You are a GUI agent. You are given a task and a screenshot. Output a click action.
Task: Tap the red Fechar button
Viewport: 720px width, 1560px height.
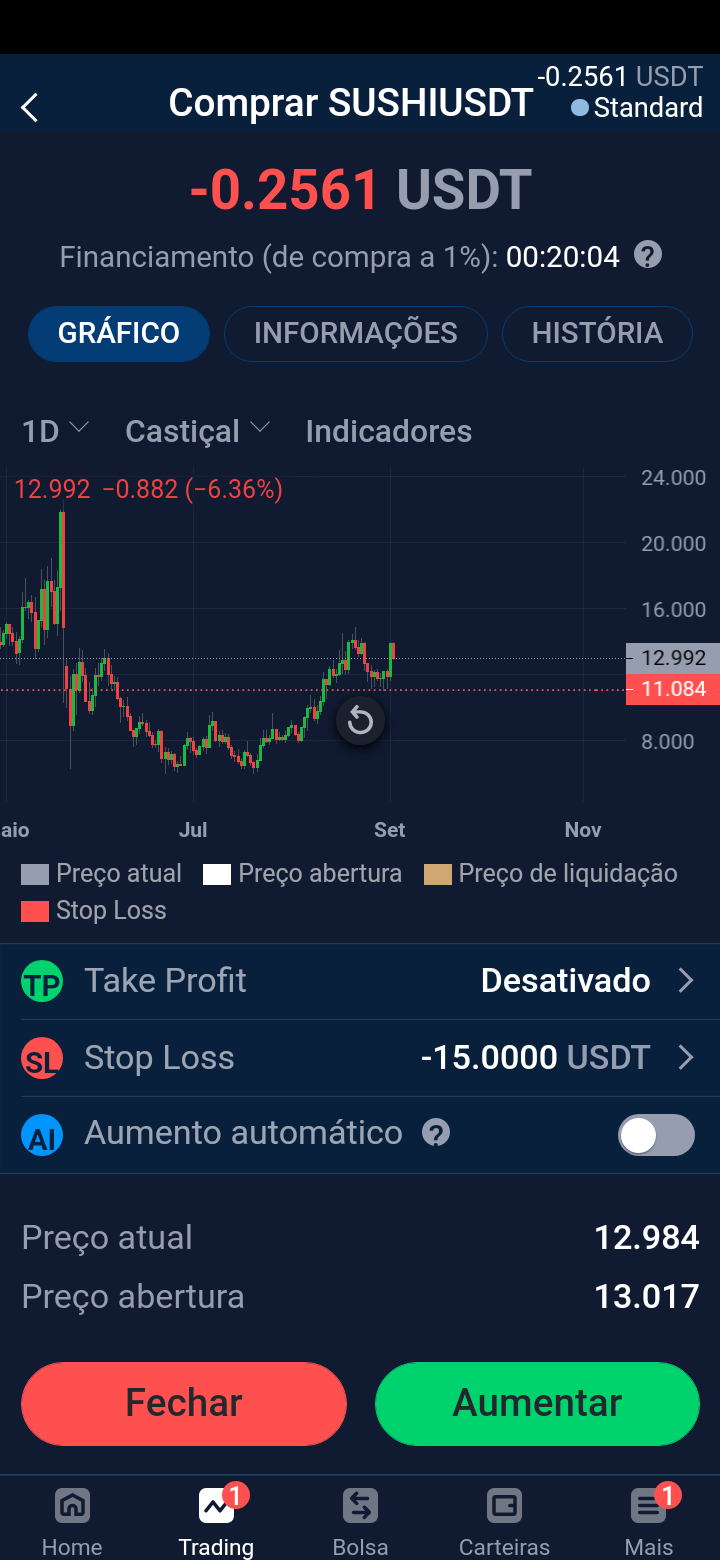click(x=184, y=1403)
